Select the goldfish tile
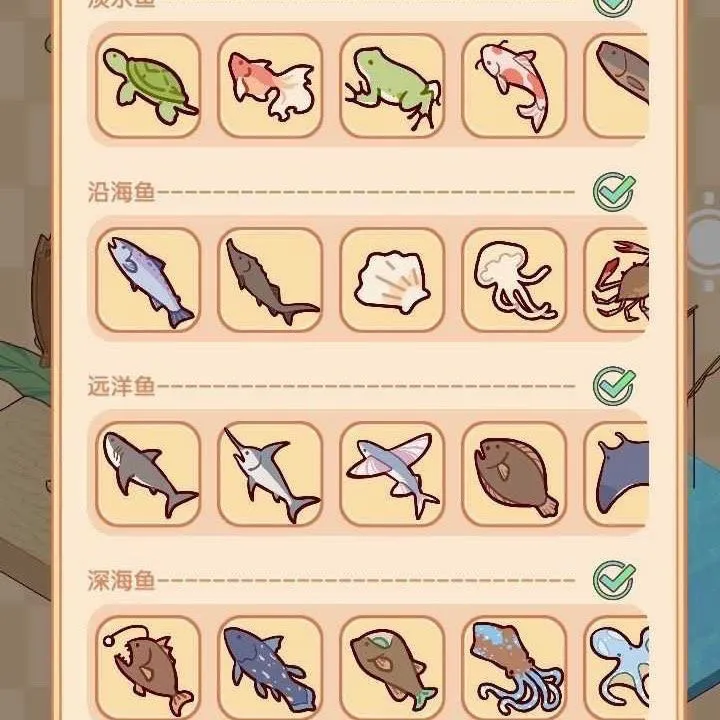The height and width of the screenshot is (720, 720). pos(270,86)
